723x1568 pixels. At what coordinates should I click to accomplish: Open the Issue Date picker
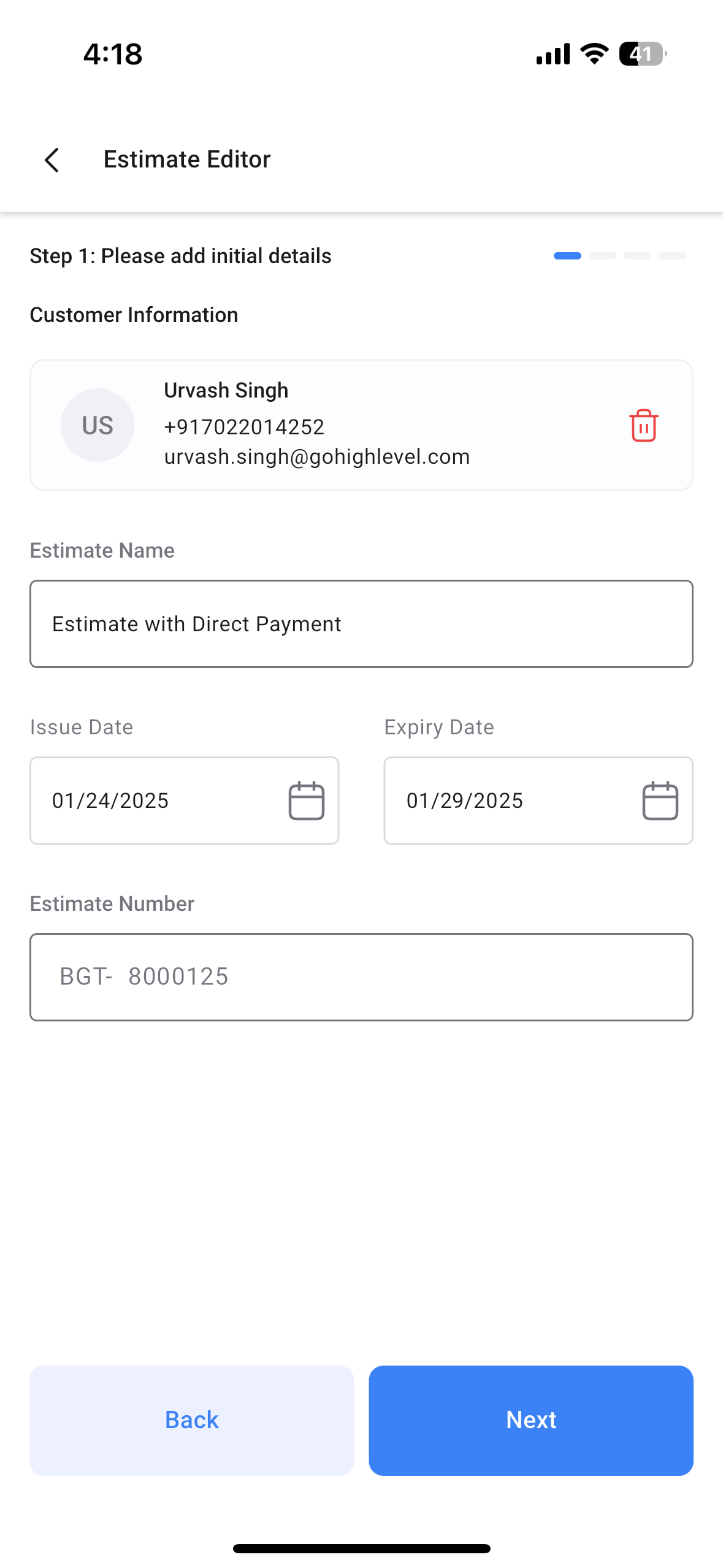(306, 801)
